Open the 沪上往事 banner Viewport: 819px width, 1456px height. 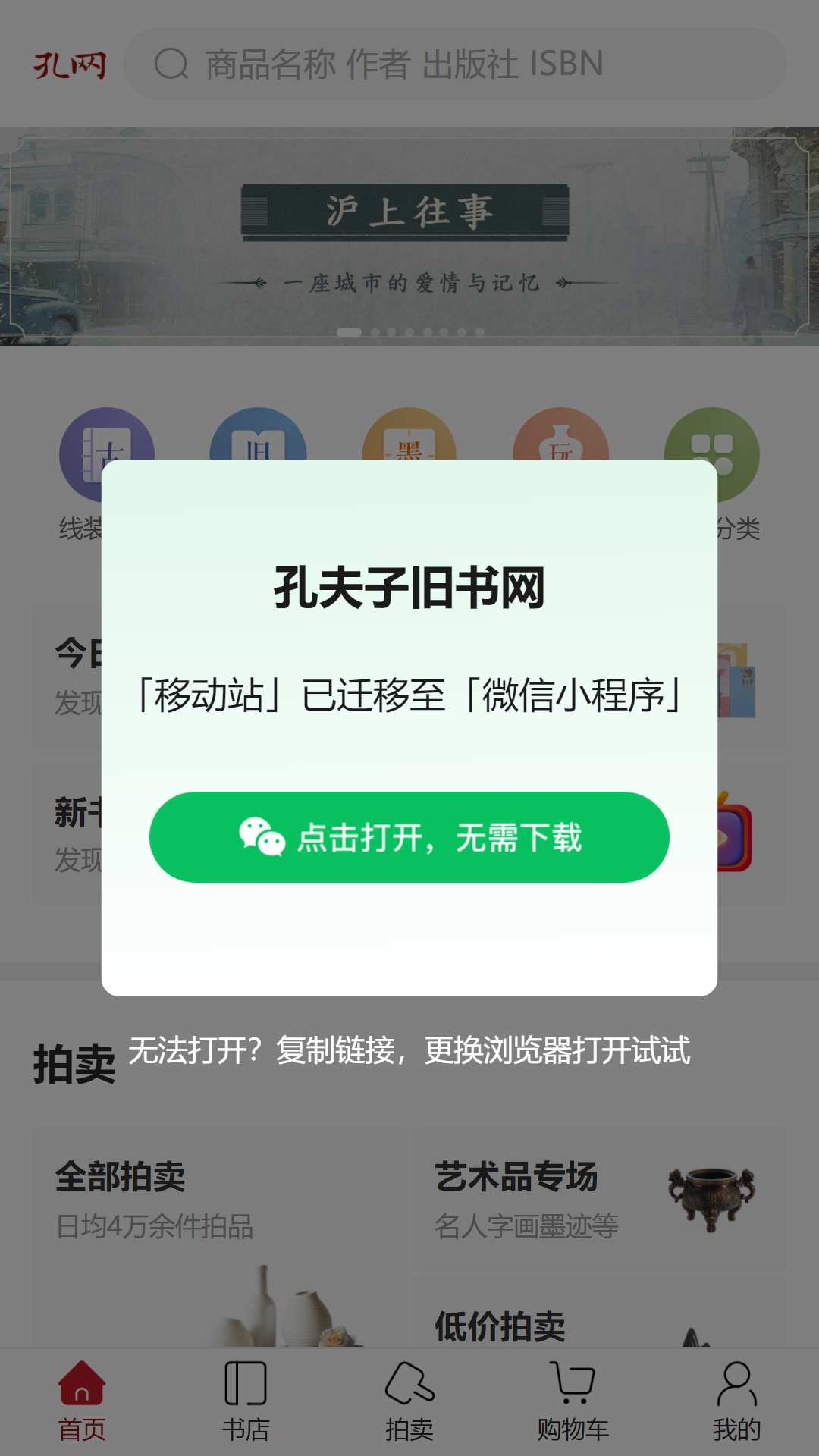pos(409,237)
